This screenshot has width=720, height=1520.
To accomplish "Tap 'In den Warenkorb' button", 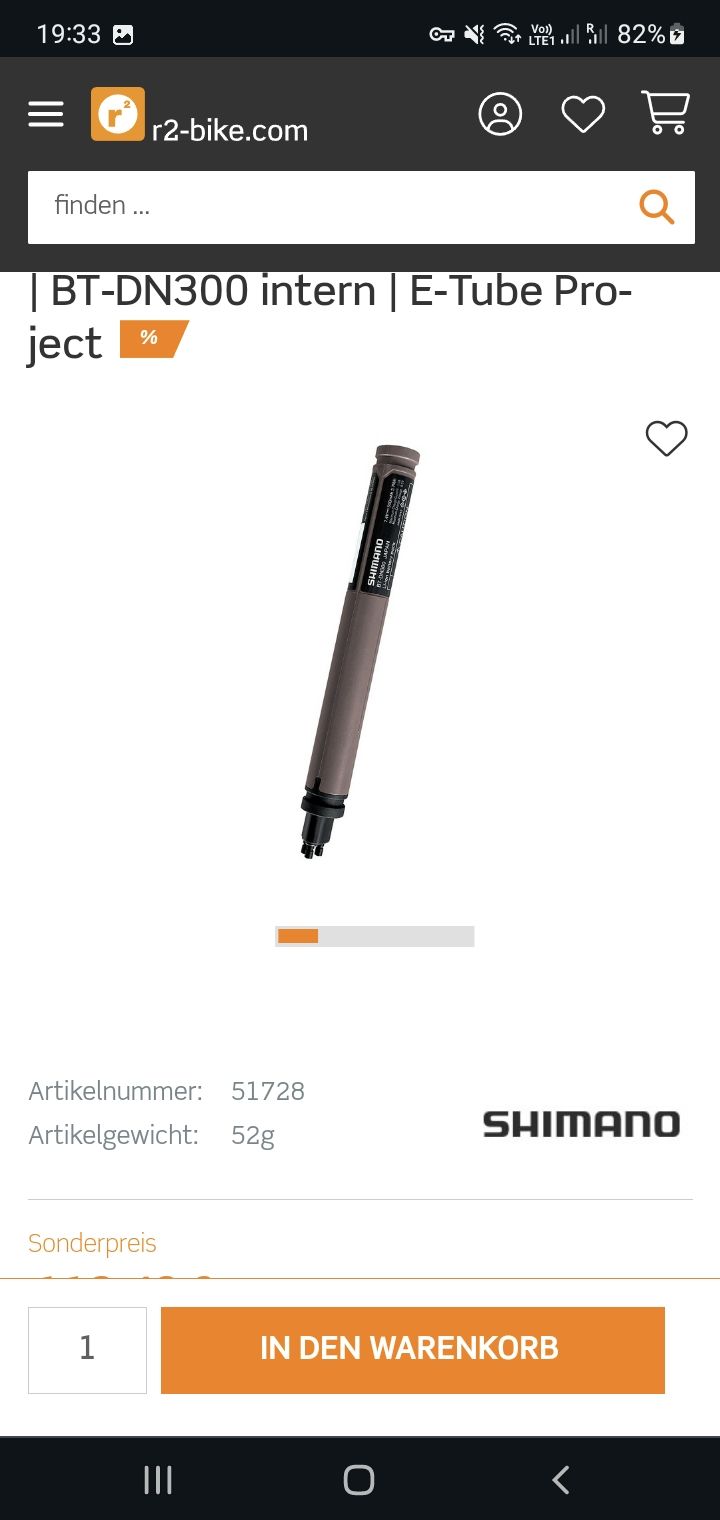I will click(x=413, y=1350).
